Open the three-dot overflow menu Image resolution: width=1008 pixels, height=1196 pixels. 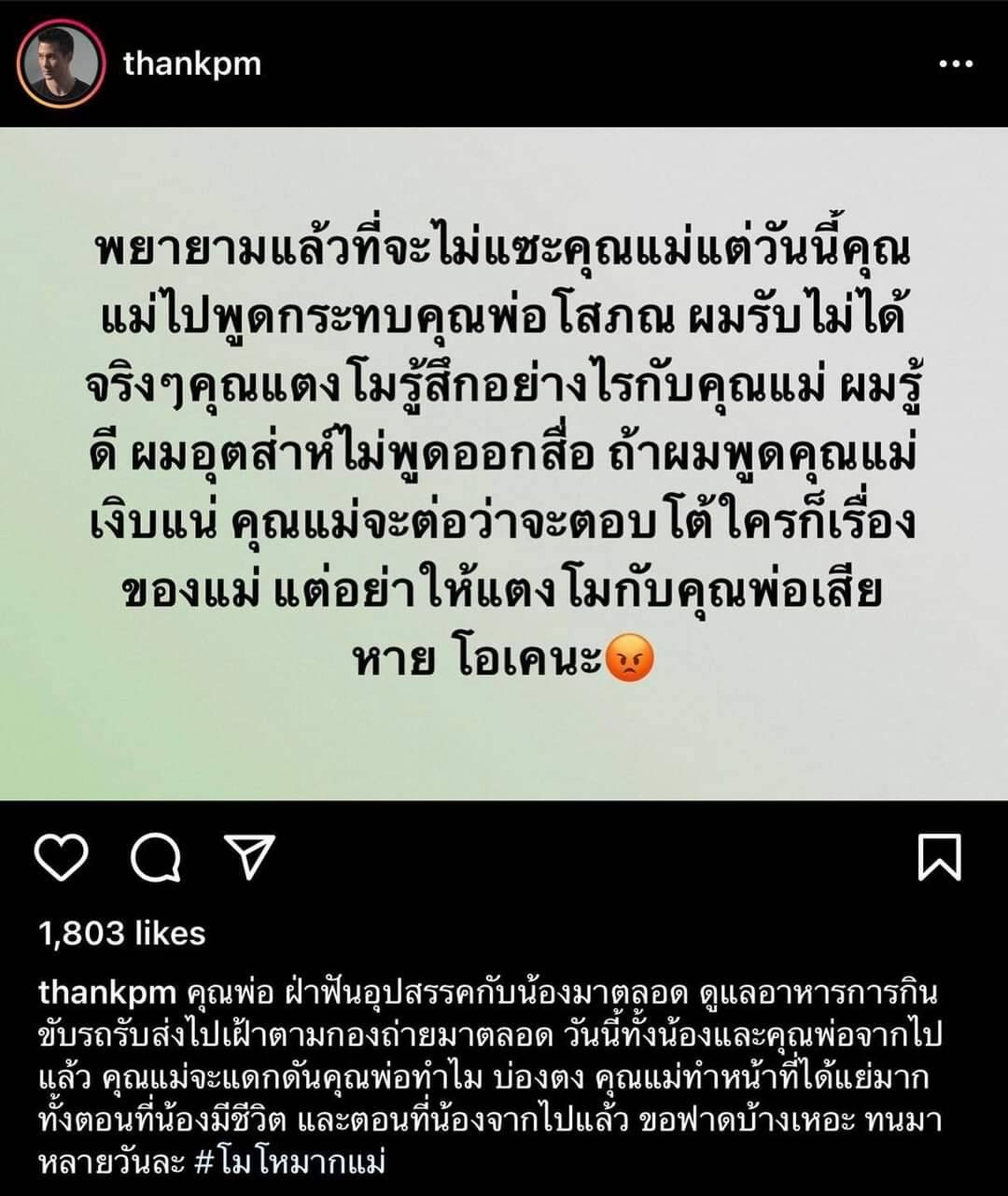pos(955,64)
